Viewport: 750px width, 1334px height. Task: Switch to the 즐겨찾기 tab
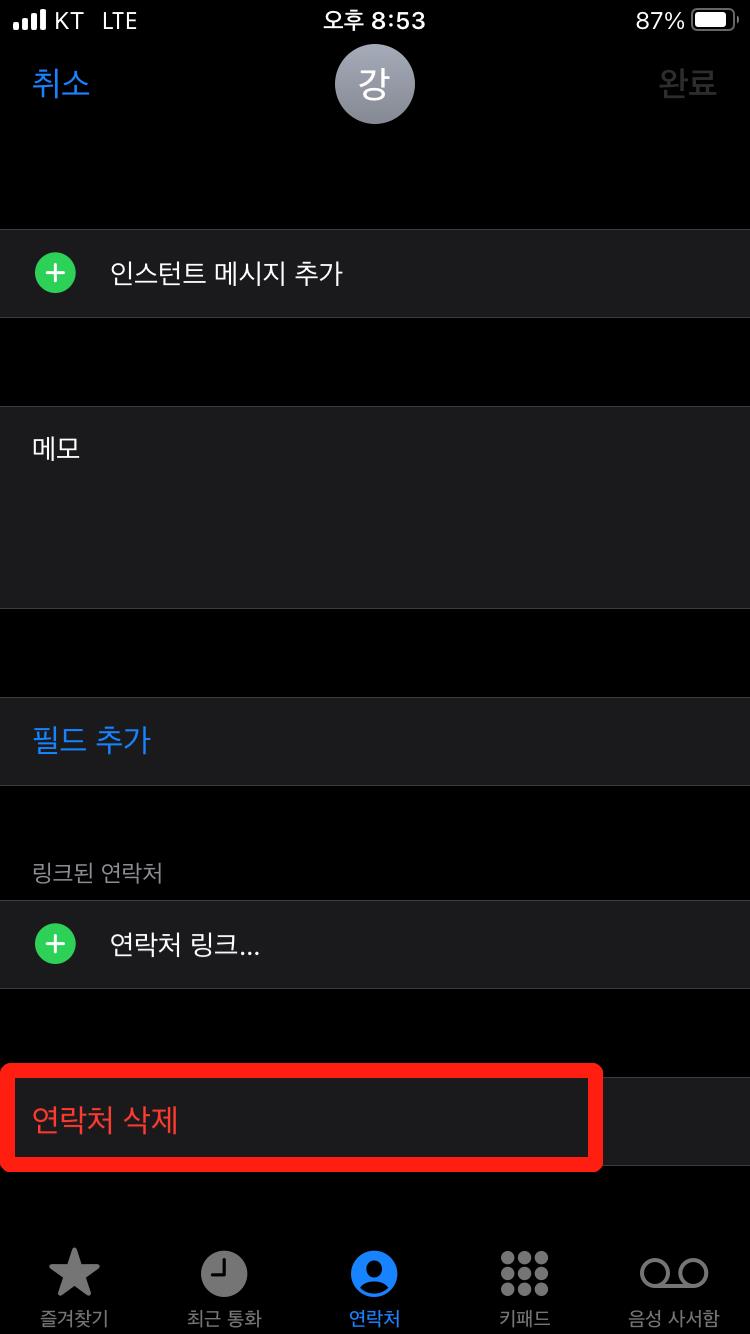(74, 1288)
